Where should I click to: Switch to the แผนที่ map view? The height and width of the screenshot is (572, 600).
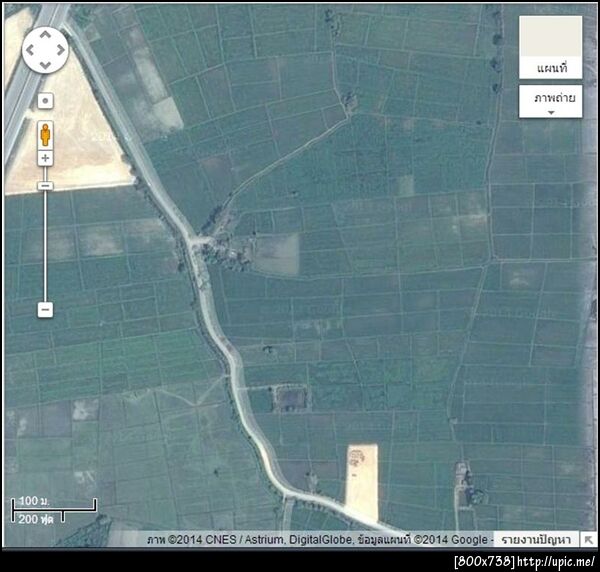tap(551, 48)
